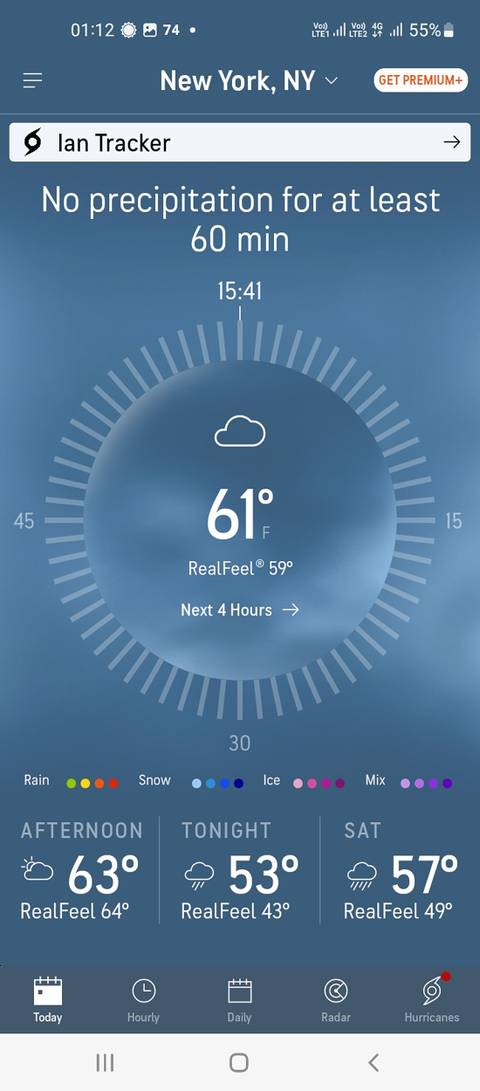Open the hamburger menu
The height and width of the screenshot is (1091, 480).
click(x=33, y=81)
